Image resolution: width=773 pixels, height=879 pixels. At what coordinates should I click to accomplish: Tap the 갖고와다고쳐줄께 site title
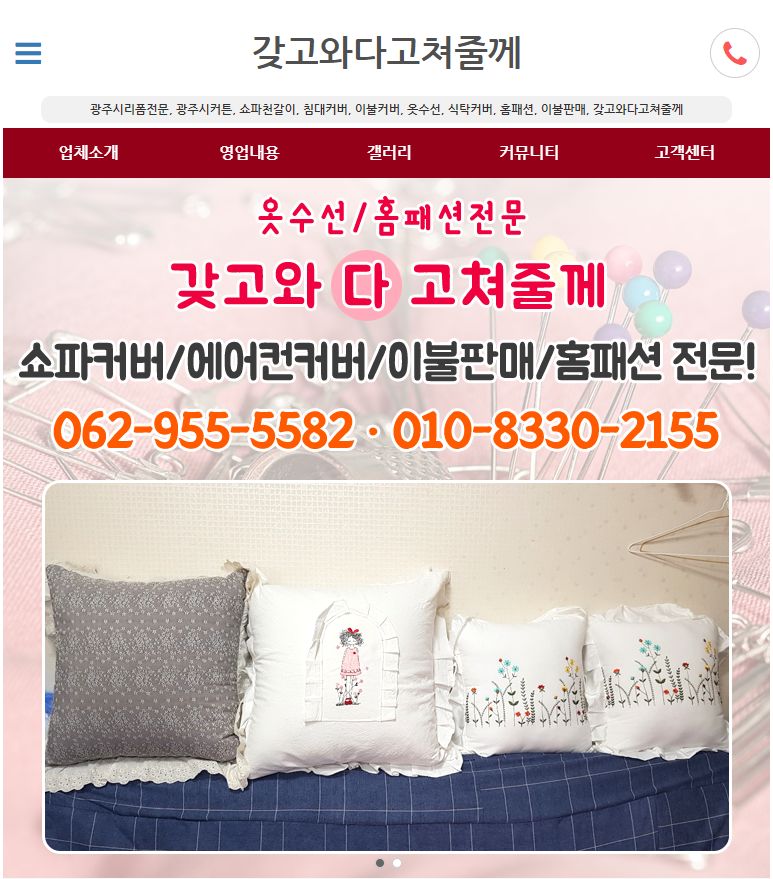386,53
